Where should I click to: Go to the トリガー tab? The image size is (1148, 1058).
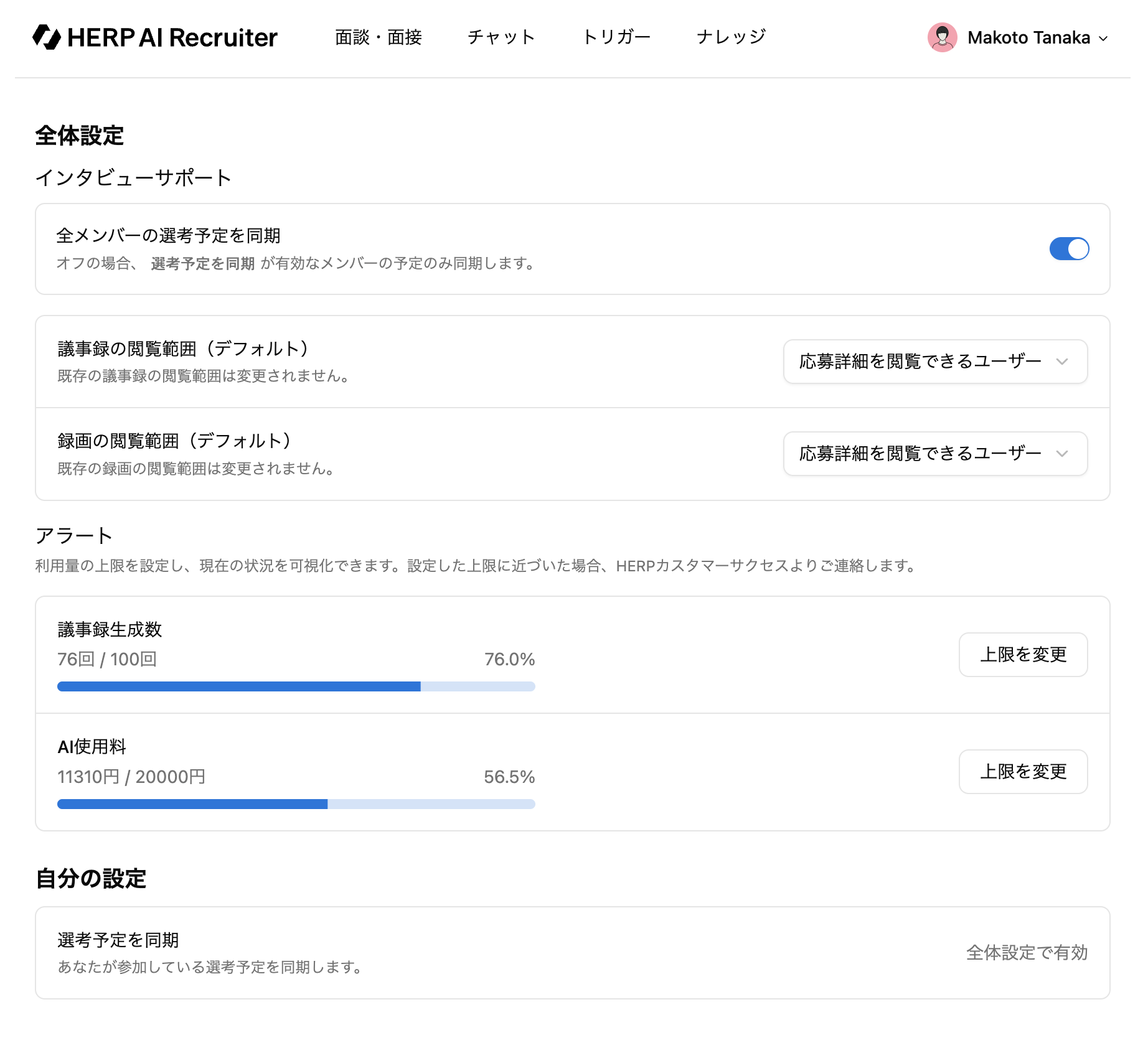click(x=616, y=37)
